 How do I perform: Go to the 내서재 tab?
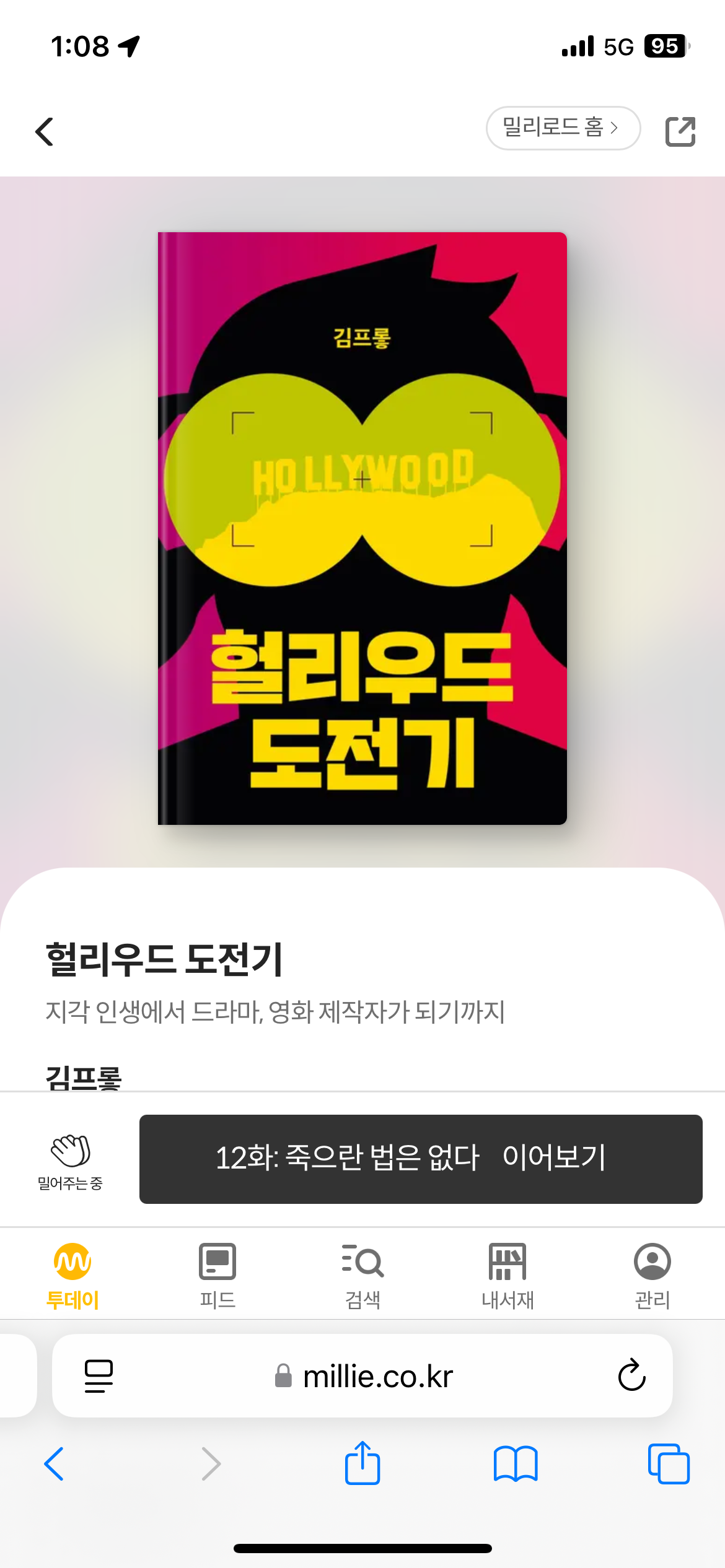pyautogui.click(x=507, y=1276)
